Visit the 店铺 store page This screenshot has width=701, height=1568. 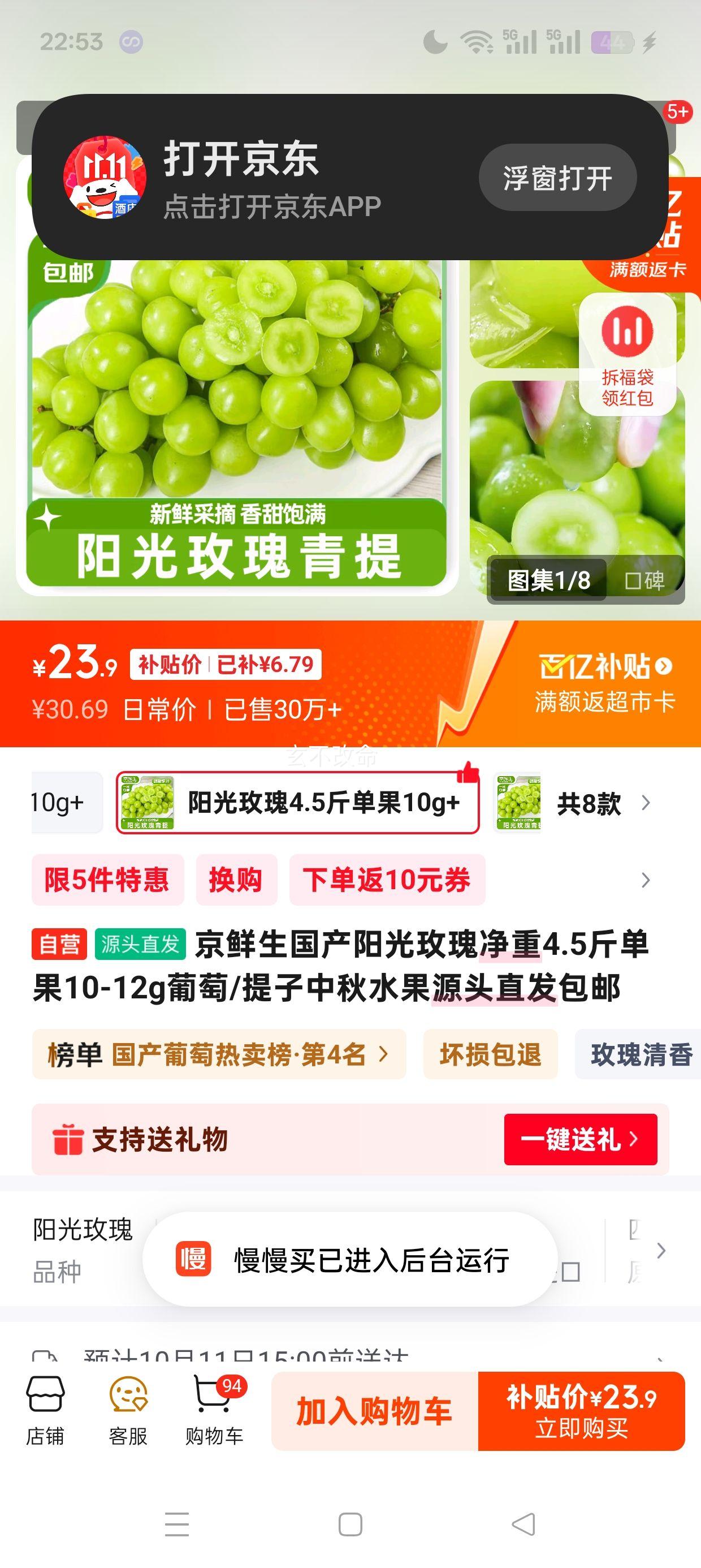click(45, 1410)
